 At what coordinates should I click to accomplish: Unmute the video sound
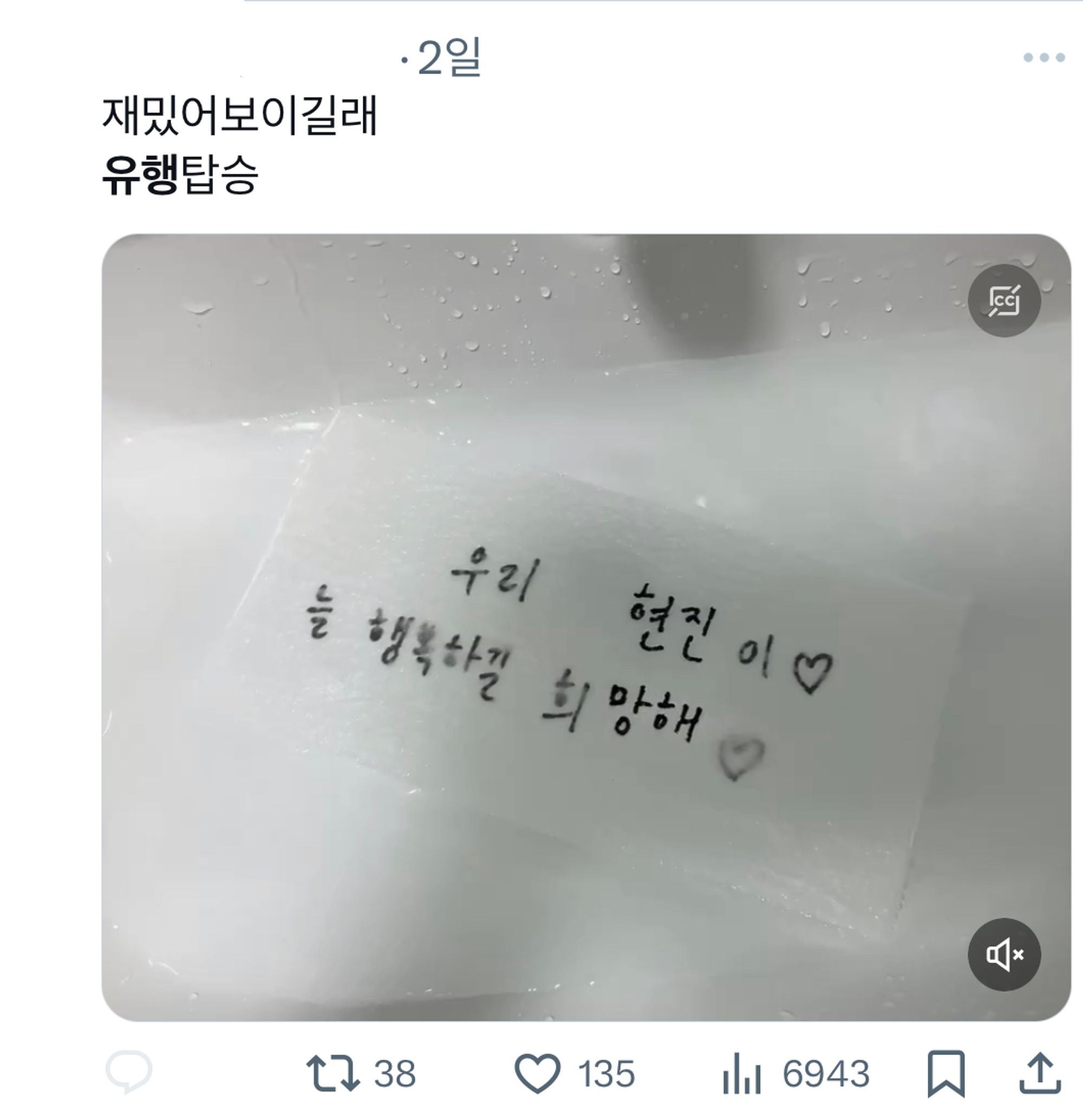(x=1003, y=954)
